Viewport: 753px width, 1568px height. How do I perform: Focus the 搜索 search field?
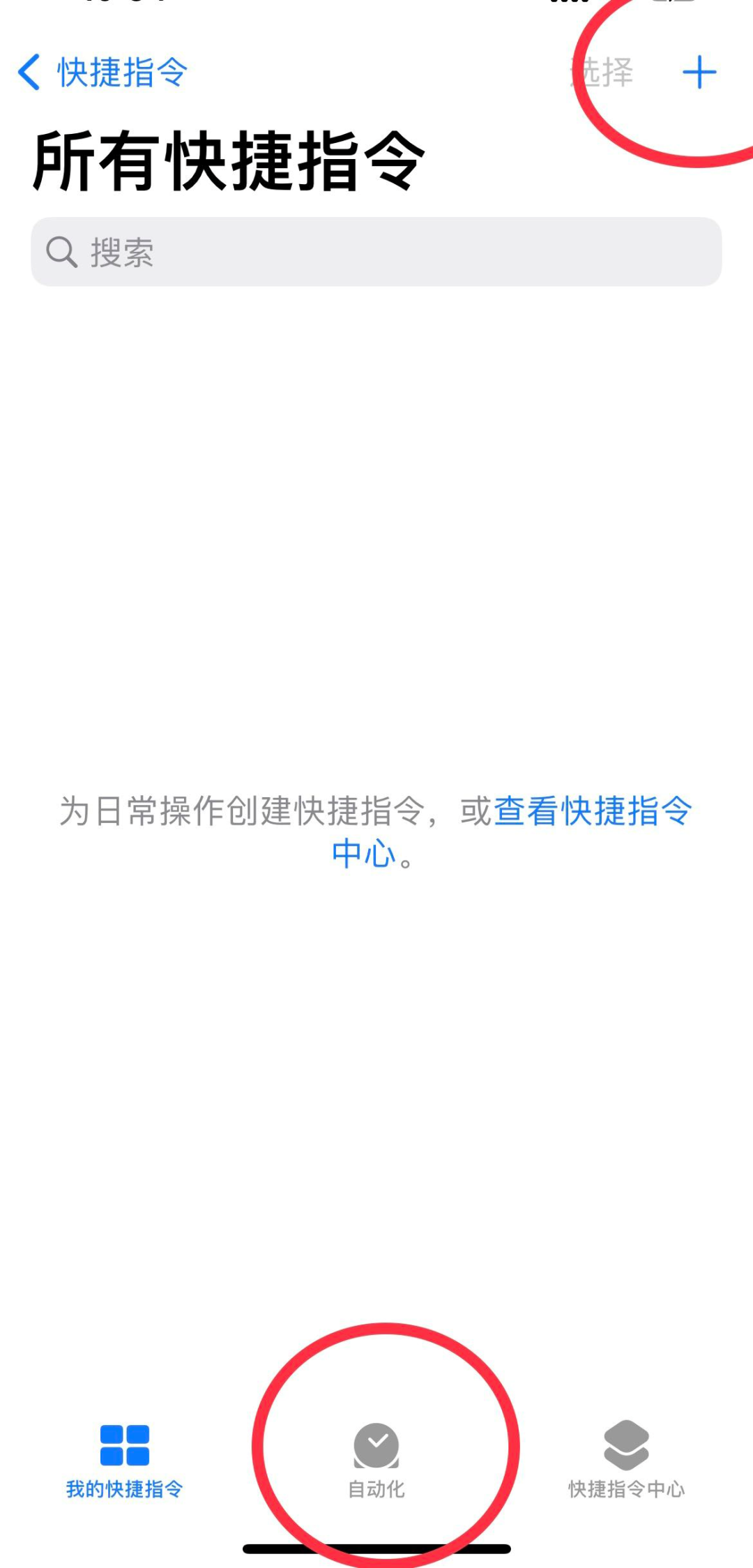tap(376, 252)
